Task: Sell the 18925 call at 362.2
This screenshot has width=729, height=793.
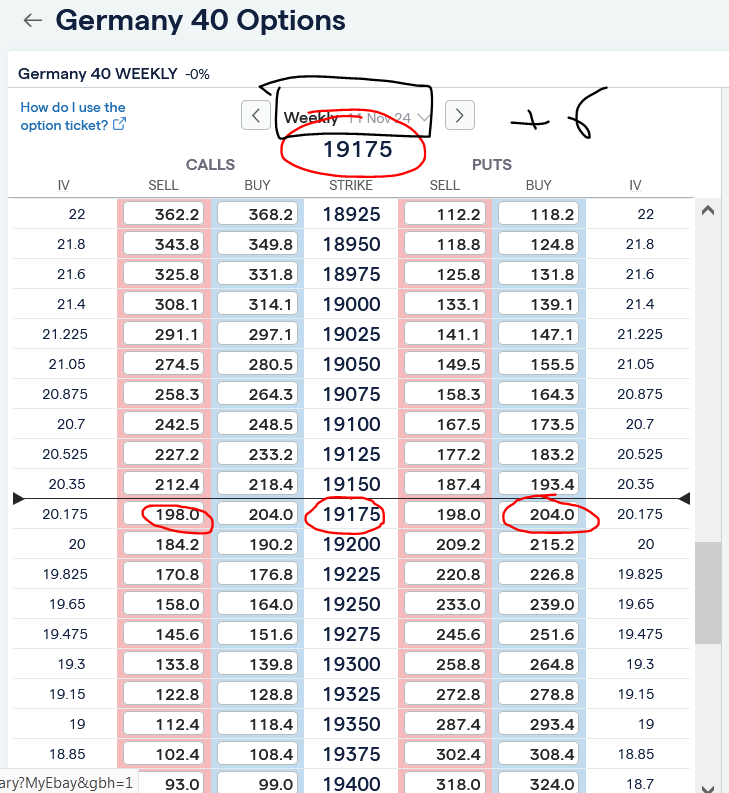Action: [x=163, y=214]
